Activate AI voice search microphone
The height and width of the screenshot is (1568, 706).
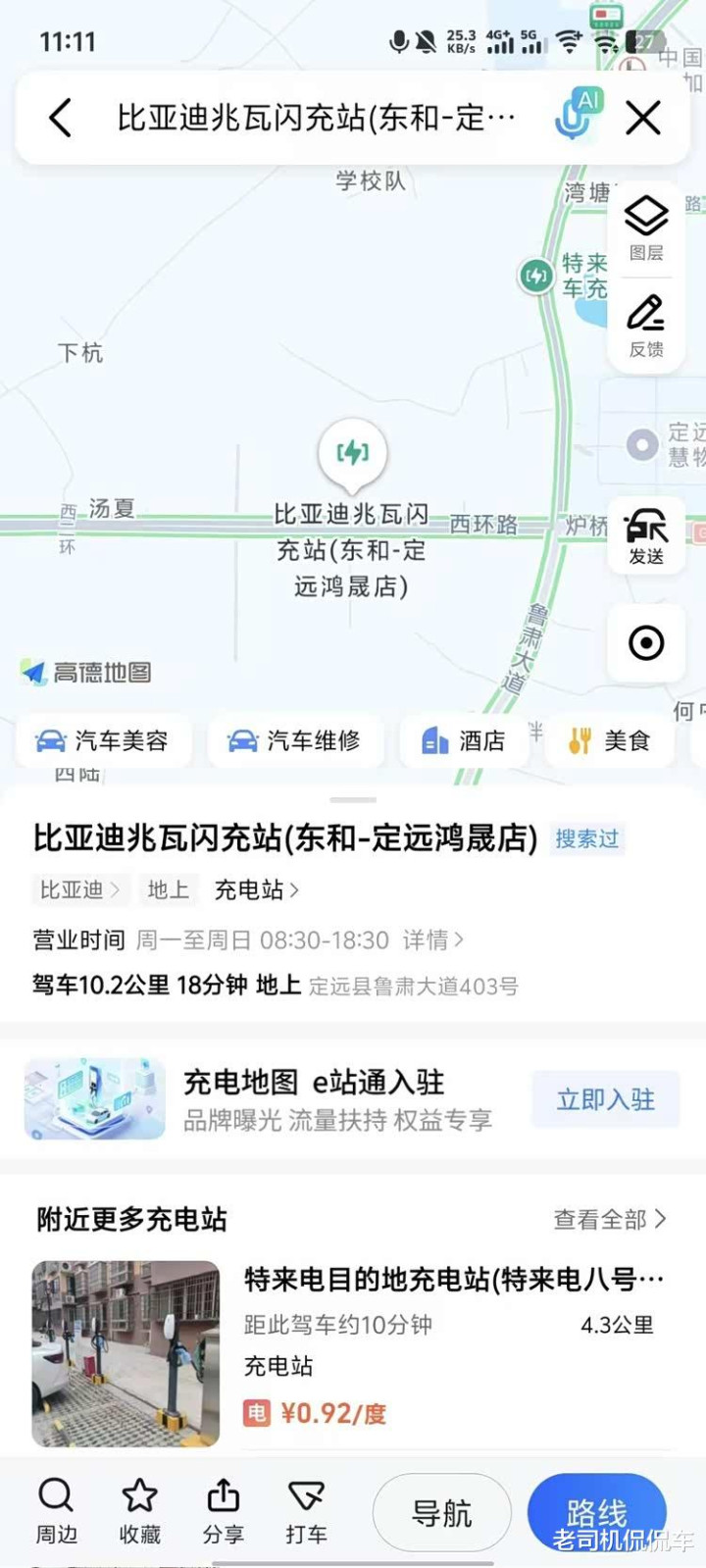click(576, 116)
